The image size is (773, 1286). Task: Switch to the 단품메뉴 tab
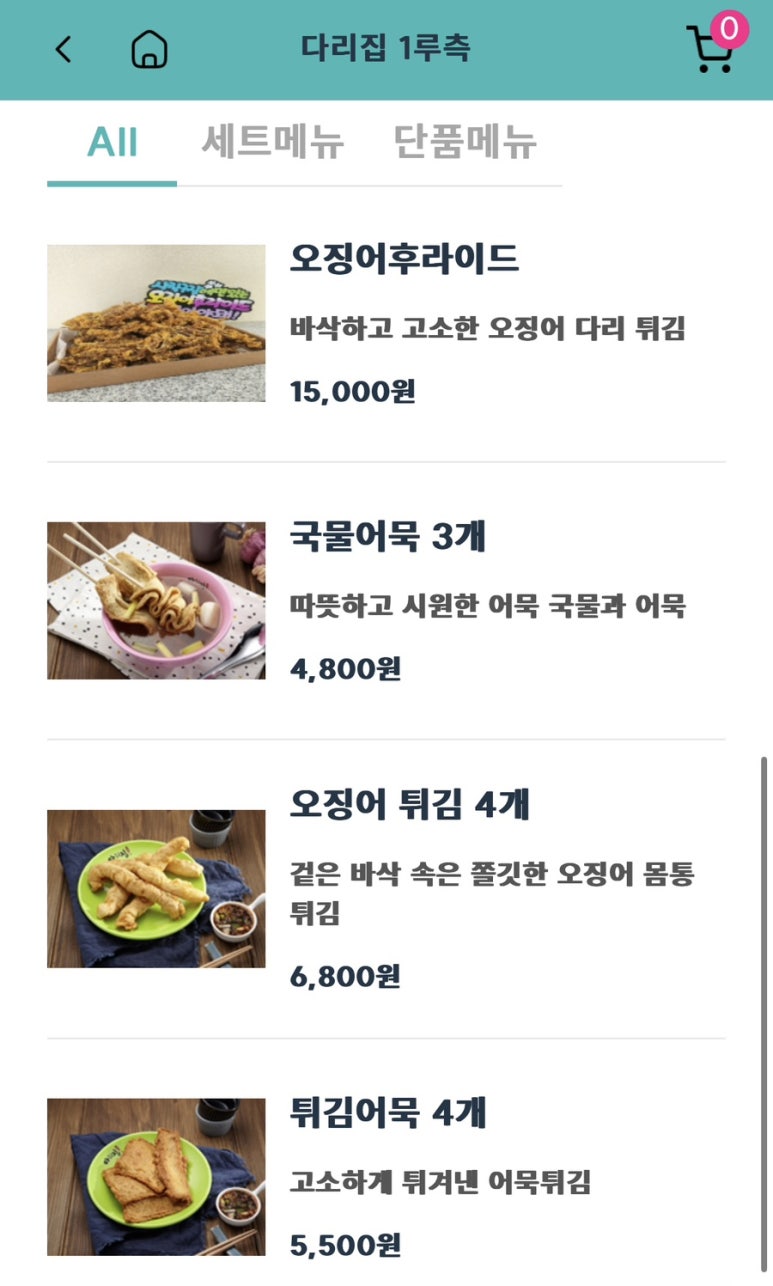(x=465, y=143)
